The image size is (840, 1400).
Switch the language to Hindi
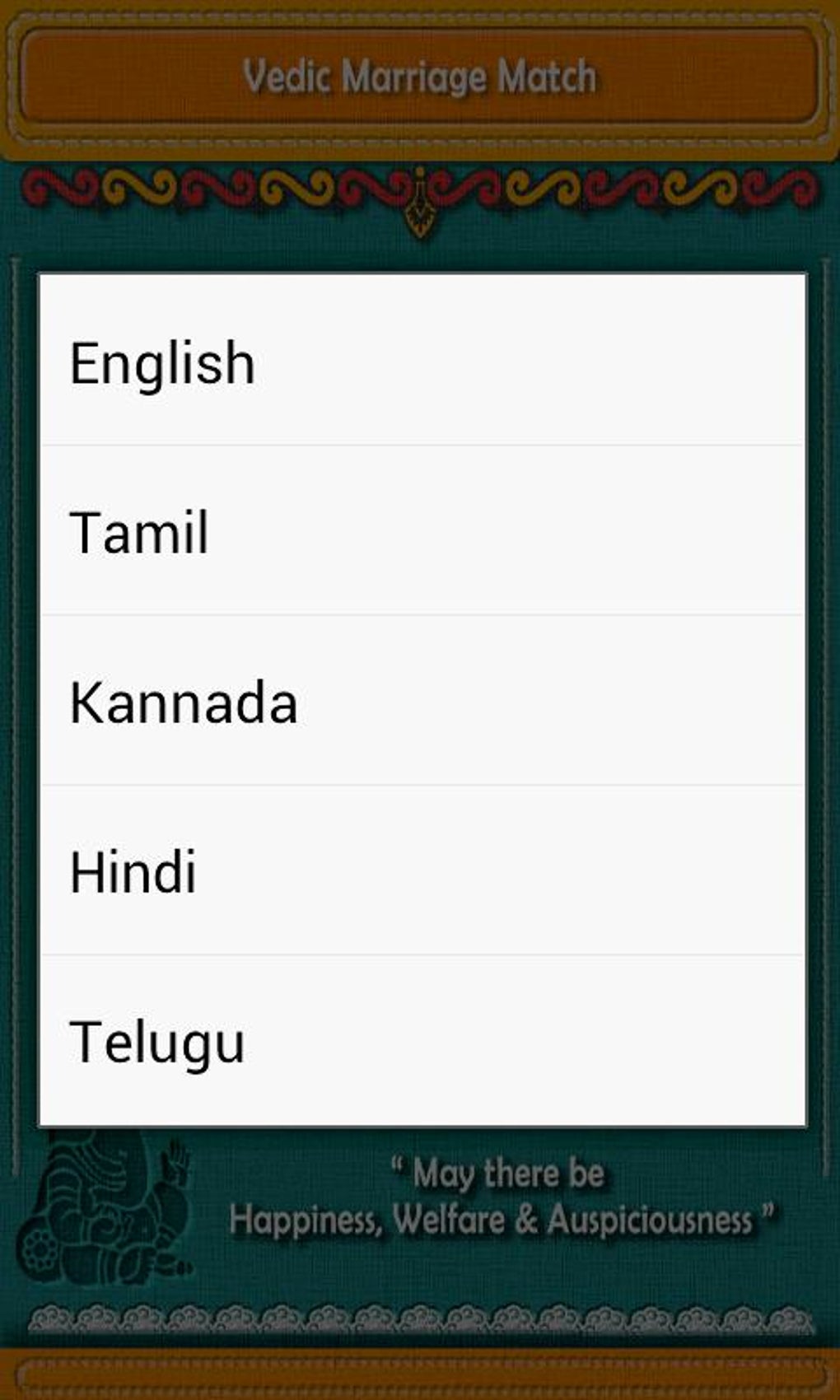point(422,870)
